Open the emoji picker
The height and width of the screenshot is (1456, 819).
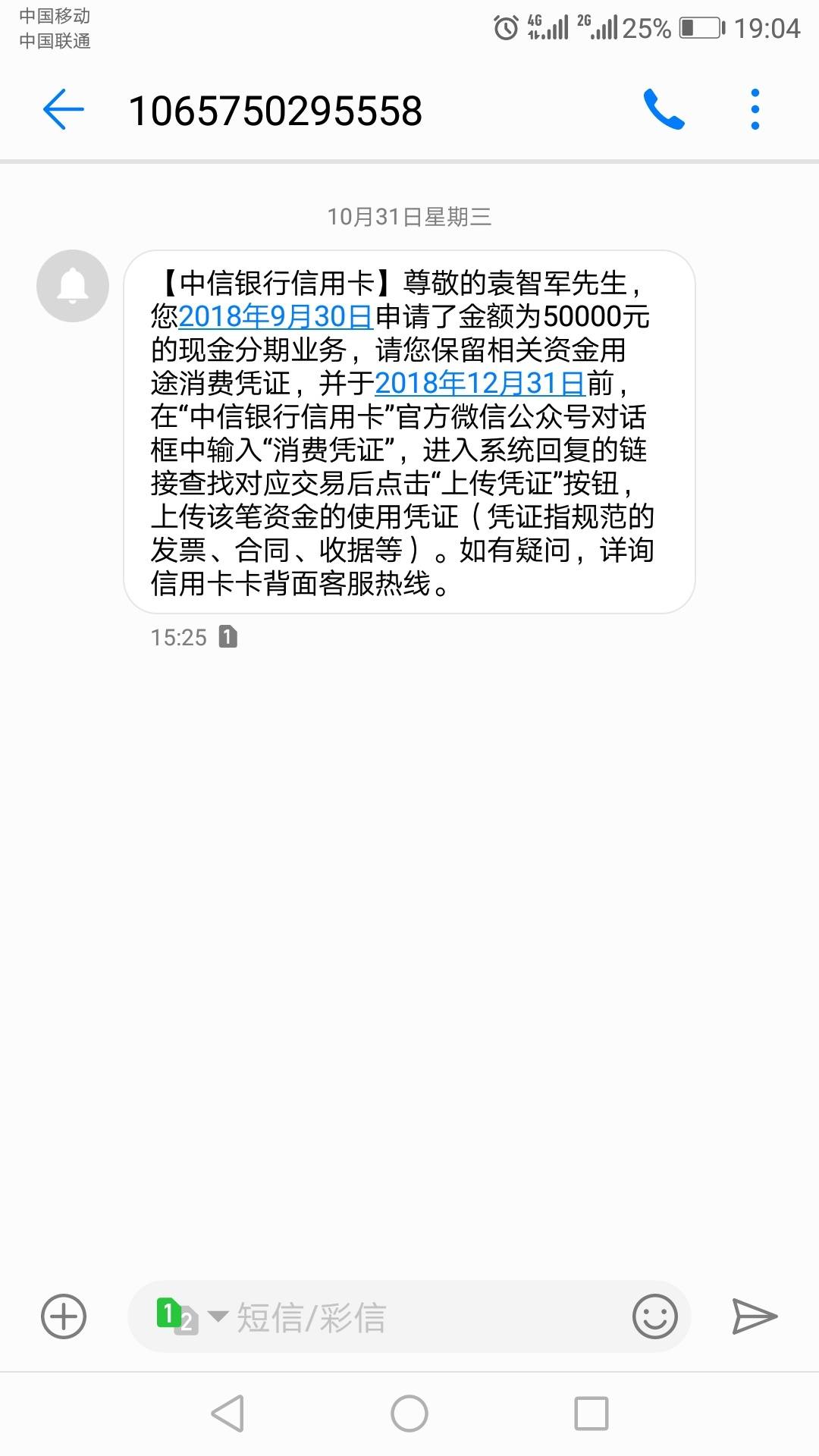click(x=654, y=1316)
